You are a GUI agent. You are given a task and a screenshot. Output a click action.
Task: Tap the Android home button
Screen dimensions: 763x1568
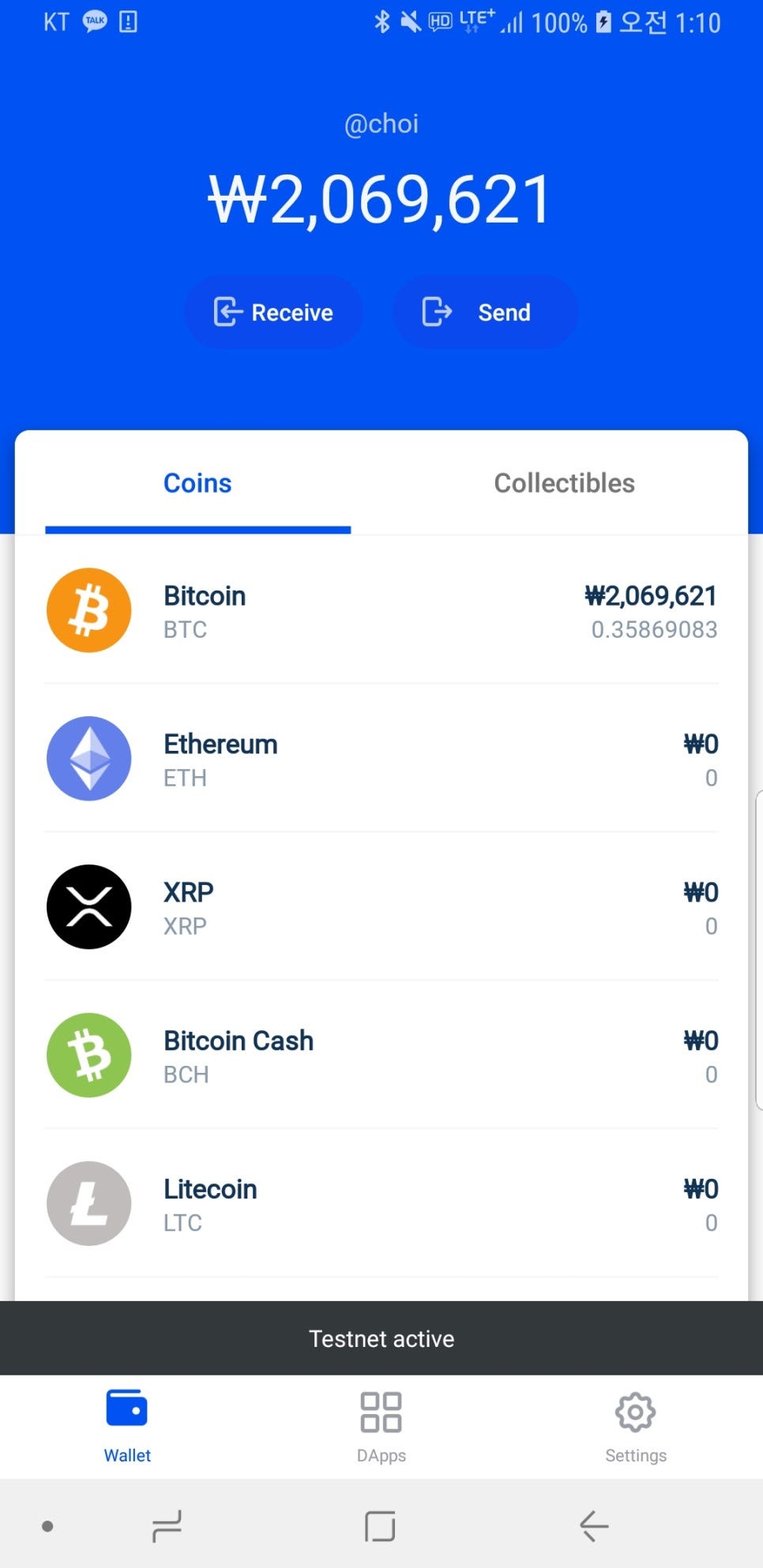coord(381,1526)
